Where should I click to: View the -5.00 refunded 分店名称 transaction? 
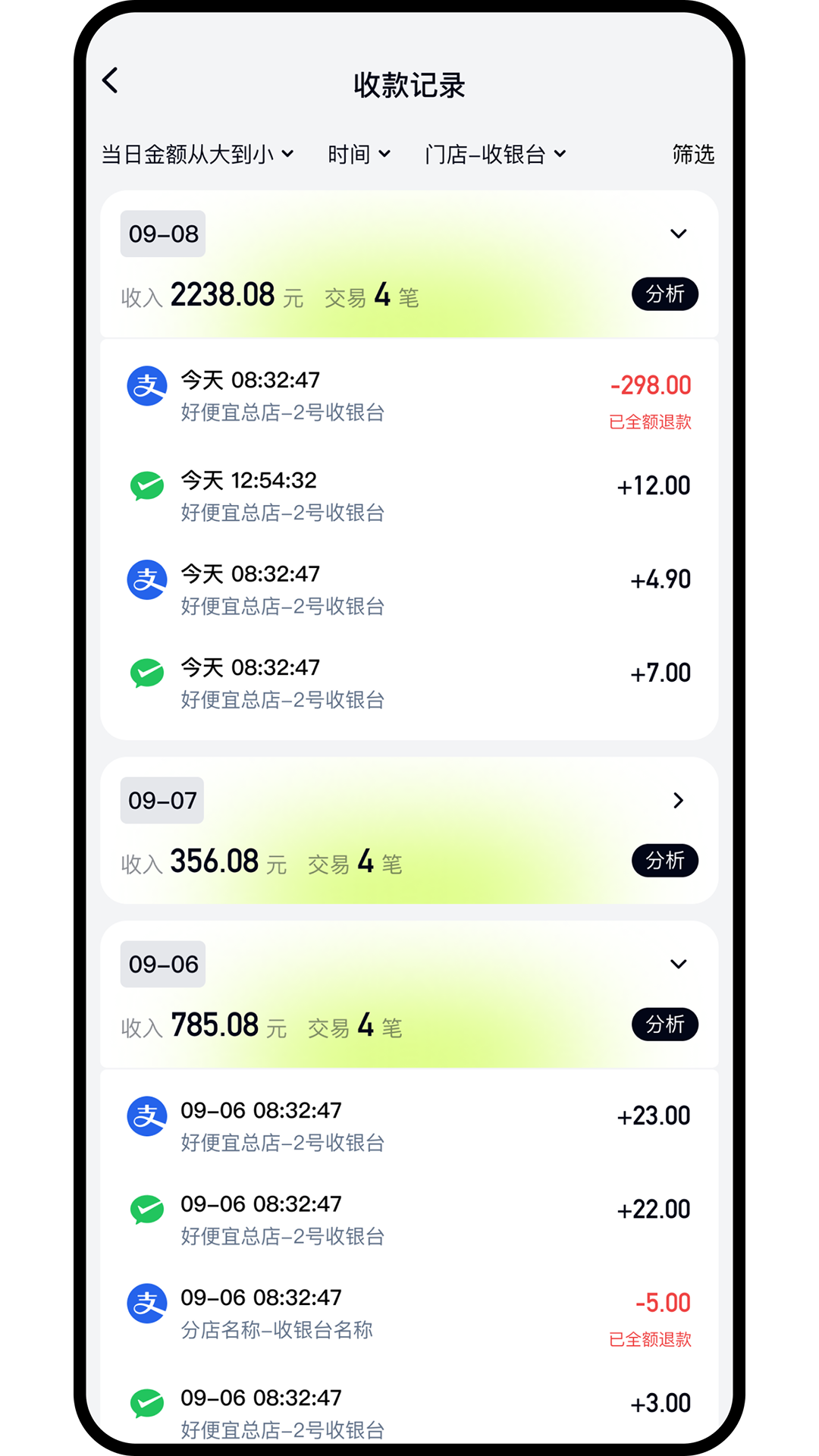coord(409,1316)
